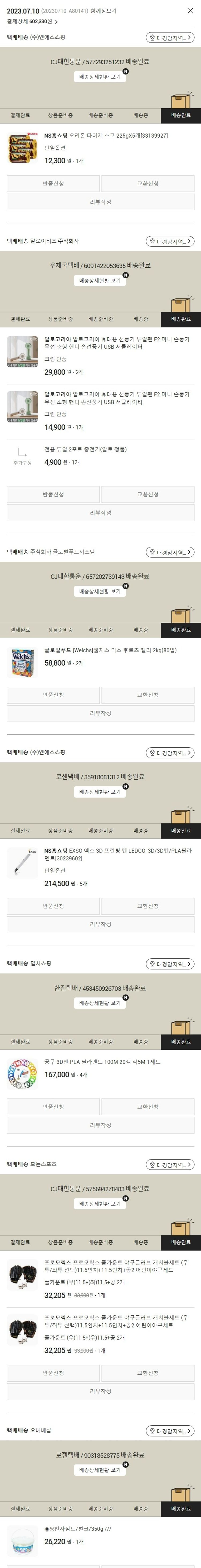
Task: Write a review for EXSO 3D 프린팅 펜
Action: 100,925
